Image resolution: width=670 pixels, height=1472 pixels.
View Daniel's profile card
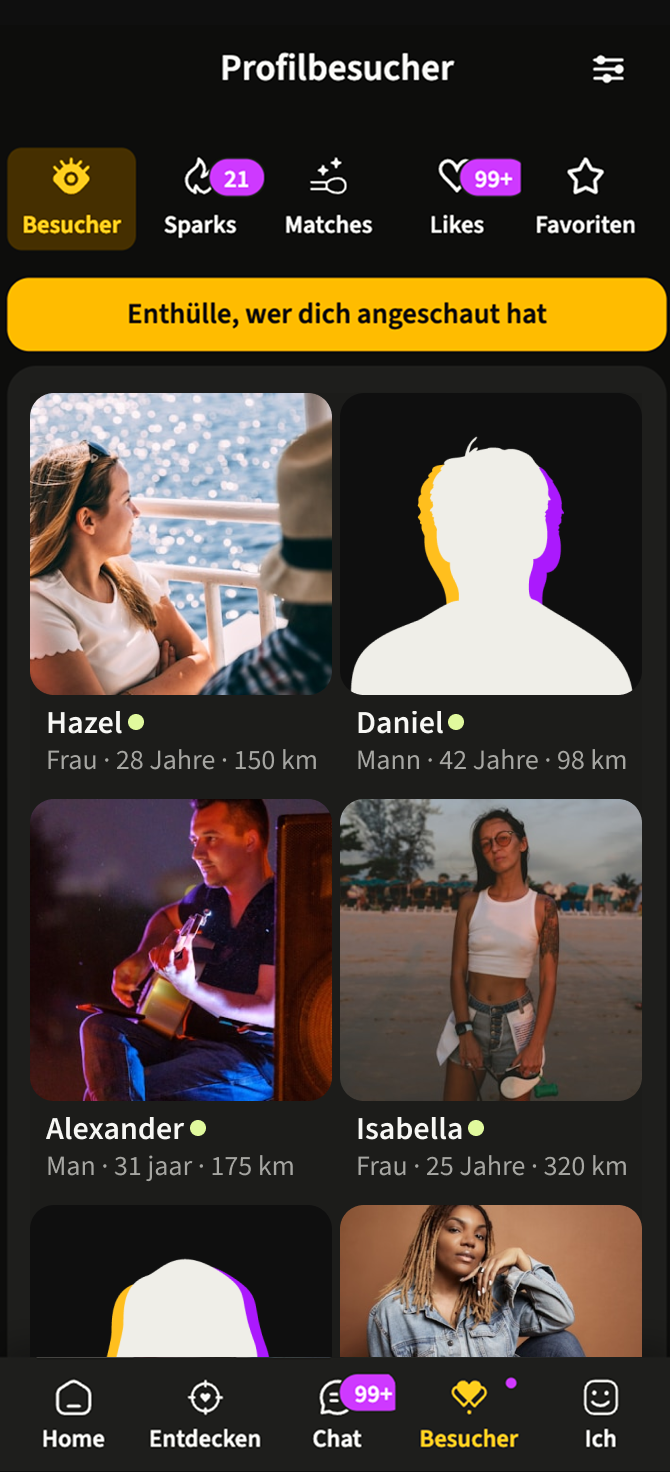pos(490,545)
